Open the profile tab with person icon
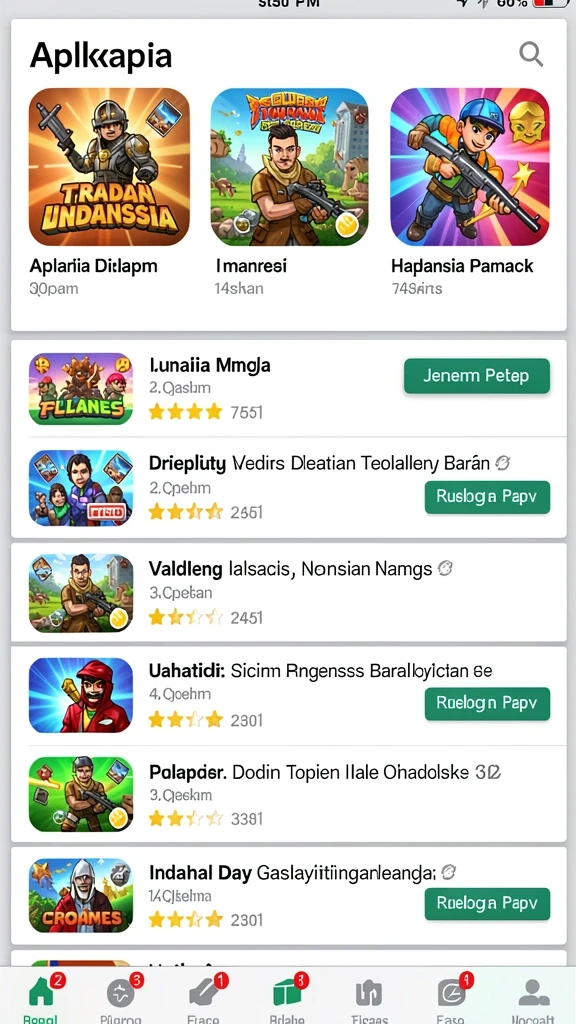 534,997
